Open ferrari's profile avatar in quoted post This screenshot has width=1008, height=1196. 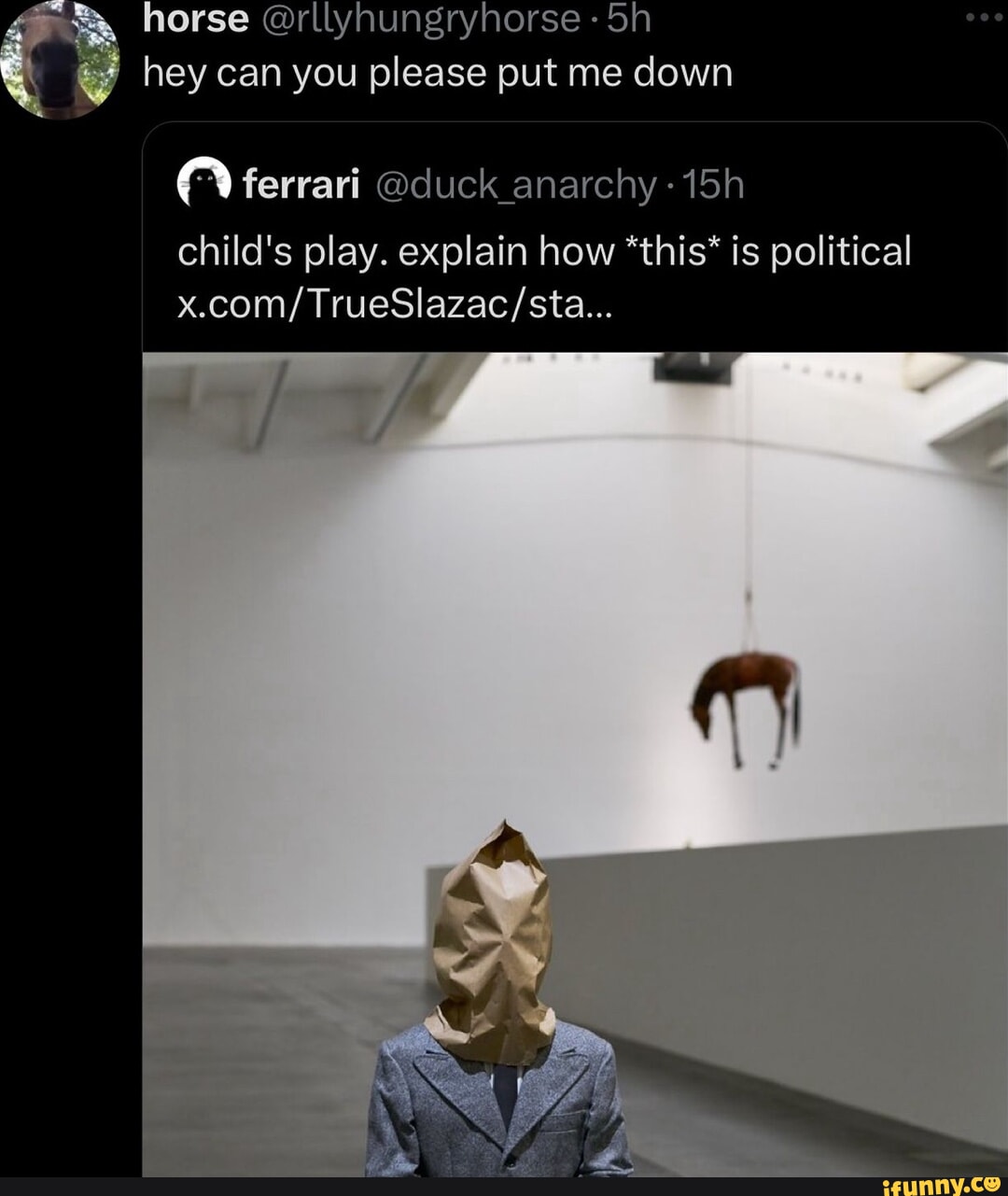(x=203, y=183)
